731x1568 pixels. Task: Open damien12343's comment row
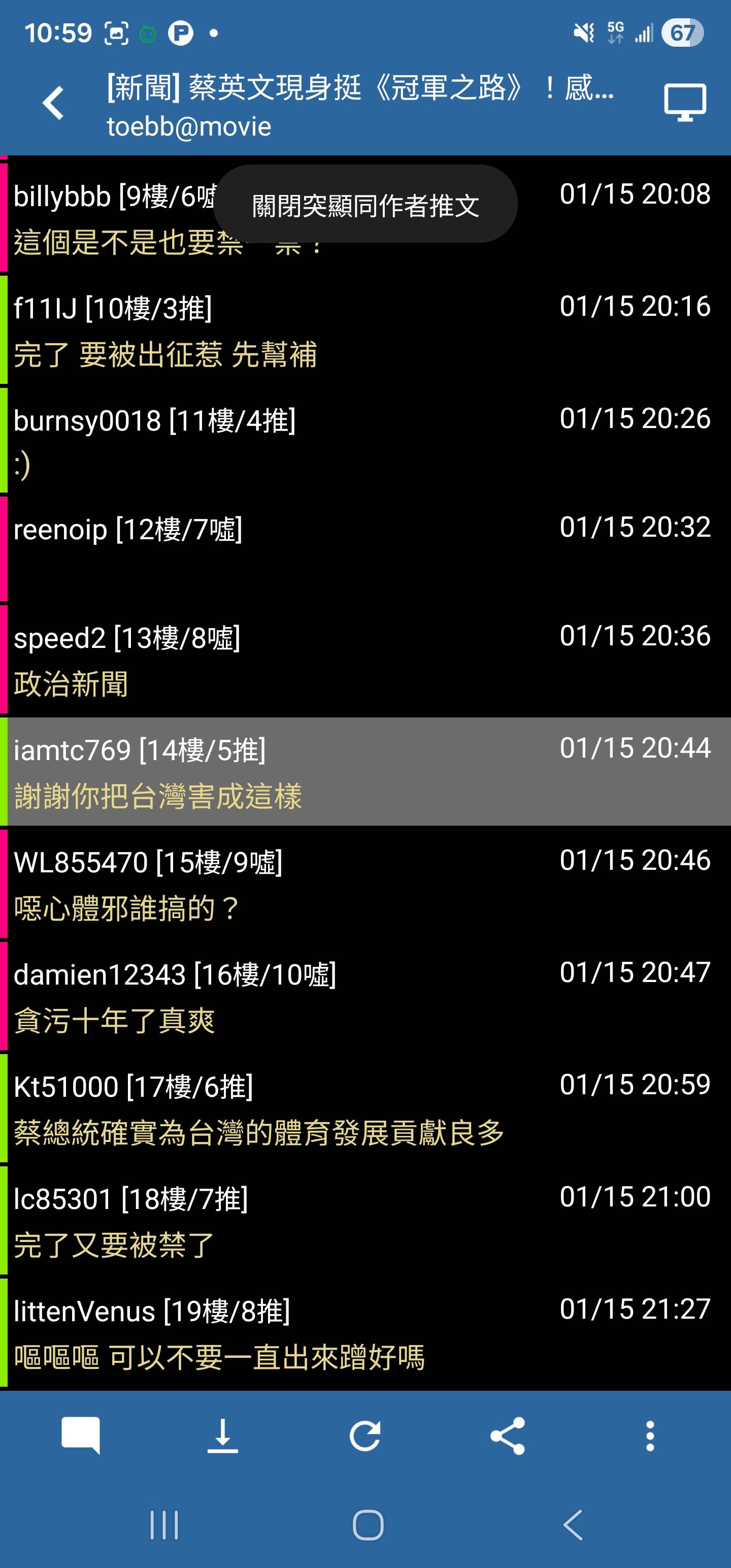365,996
